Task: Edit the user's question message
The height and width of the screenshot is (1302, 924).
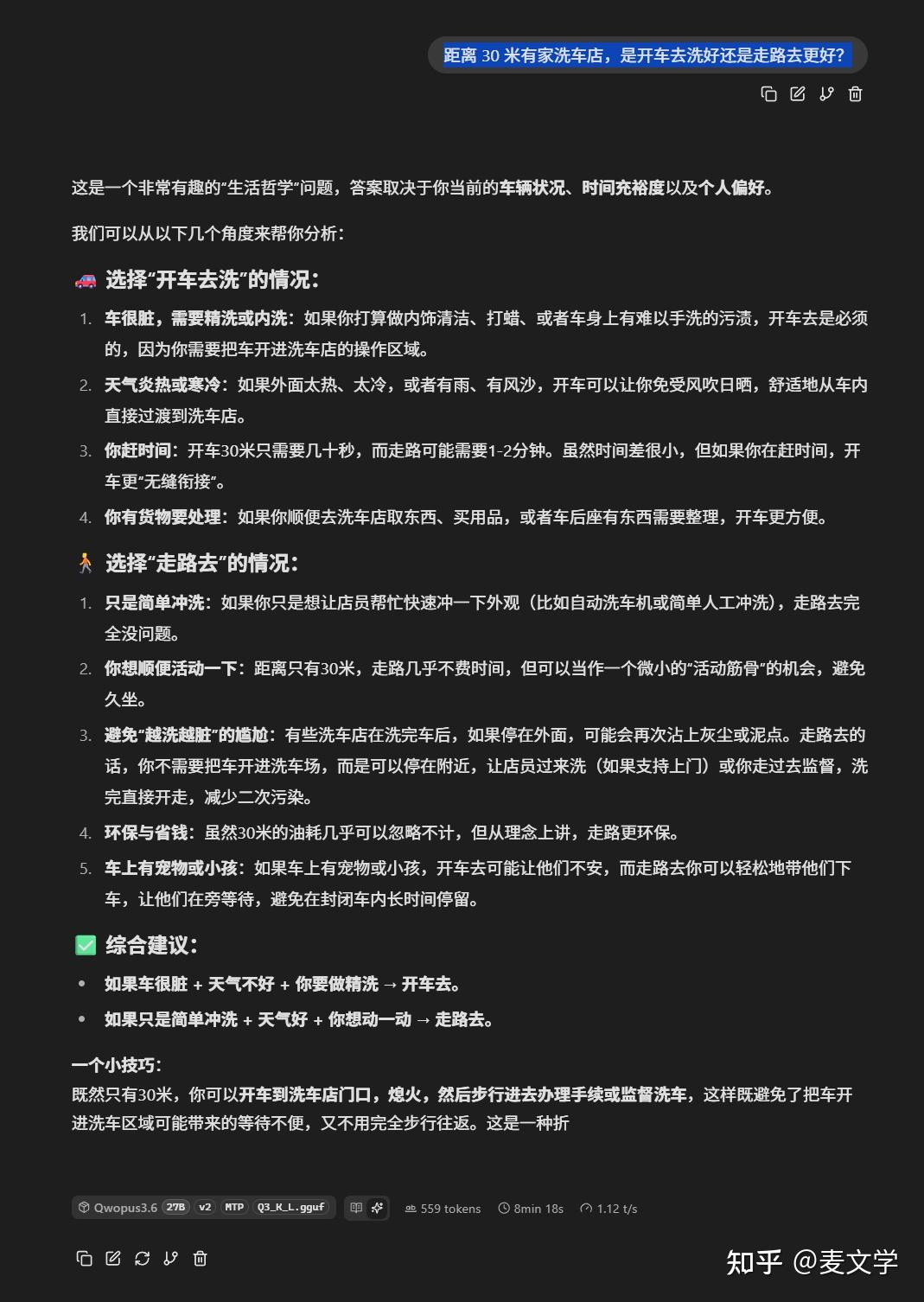Action: 798,94
